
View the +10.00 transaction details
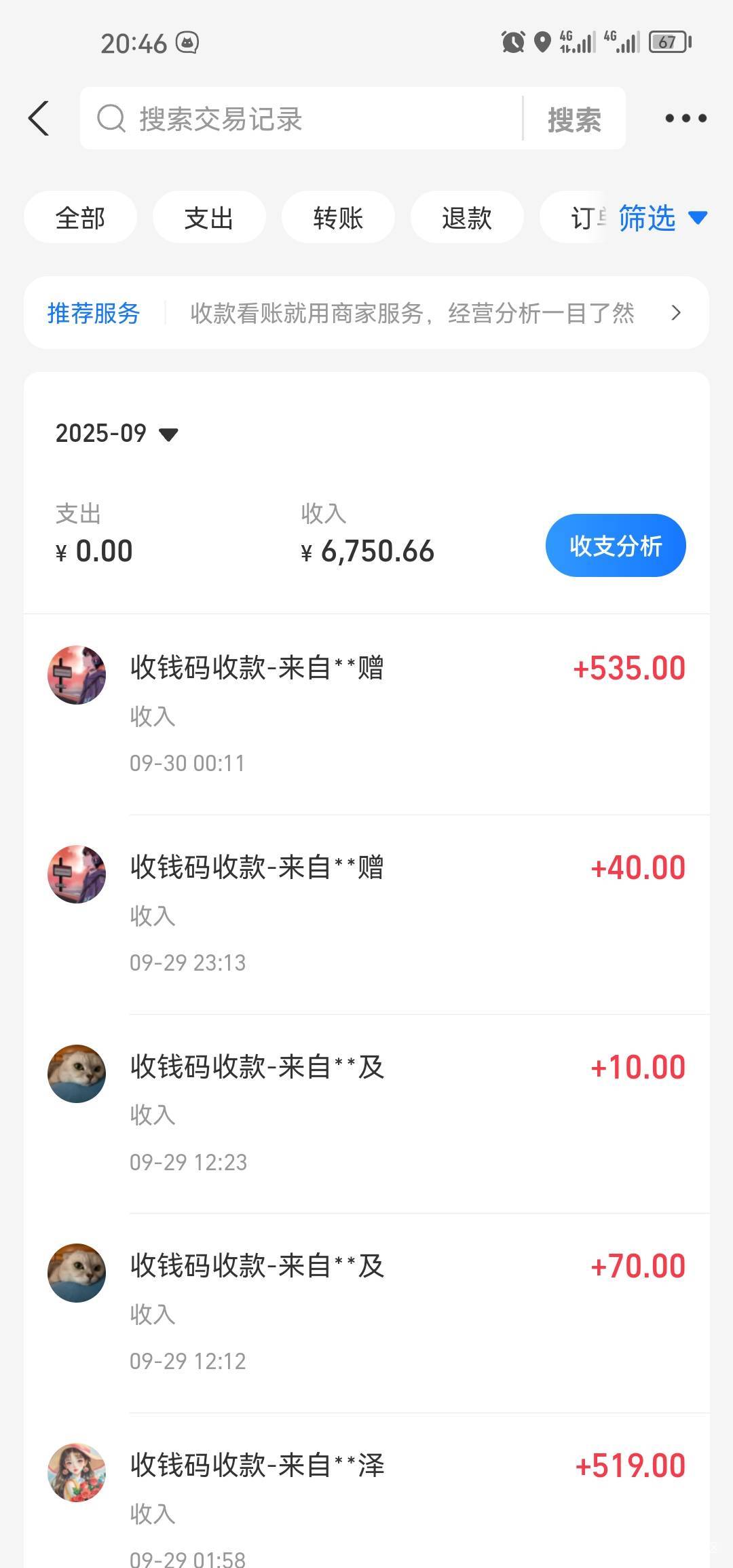pos(366,1113)
